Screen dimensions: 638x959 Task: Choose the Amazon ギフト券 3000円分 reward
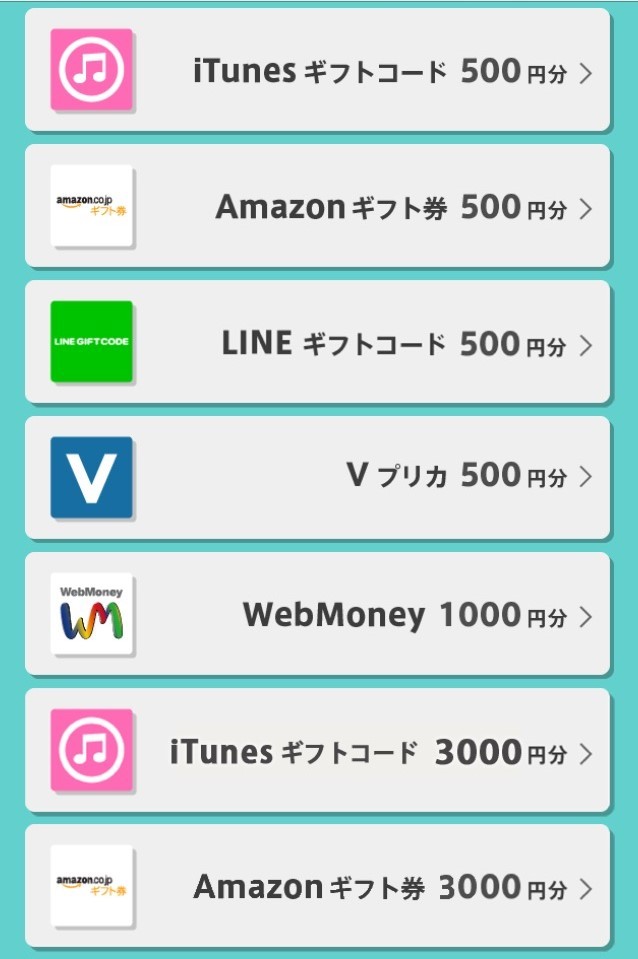pyautogui.click(x=318, y=886)
